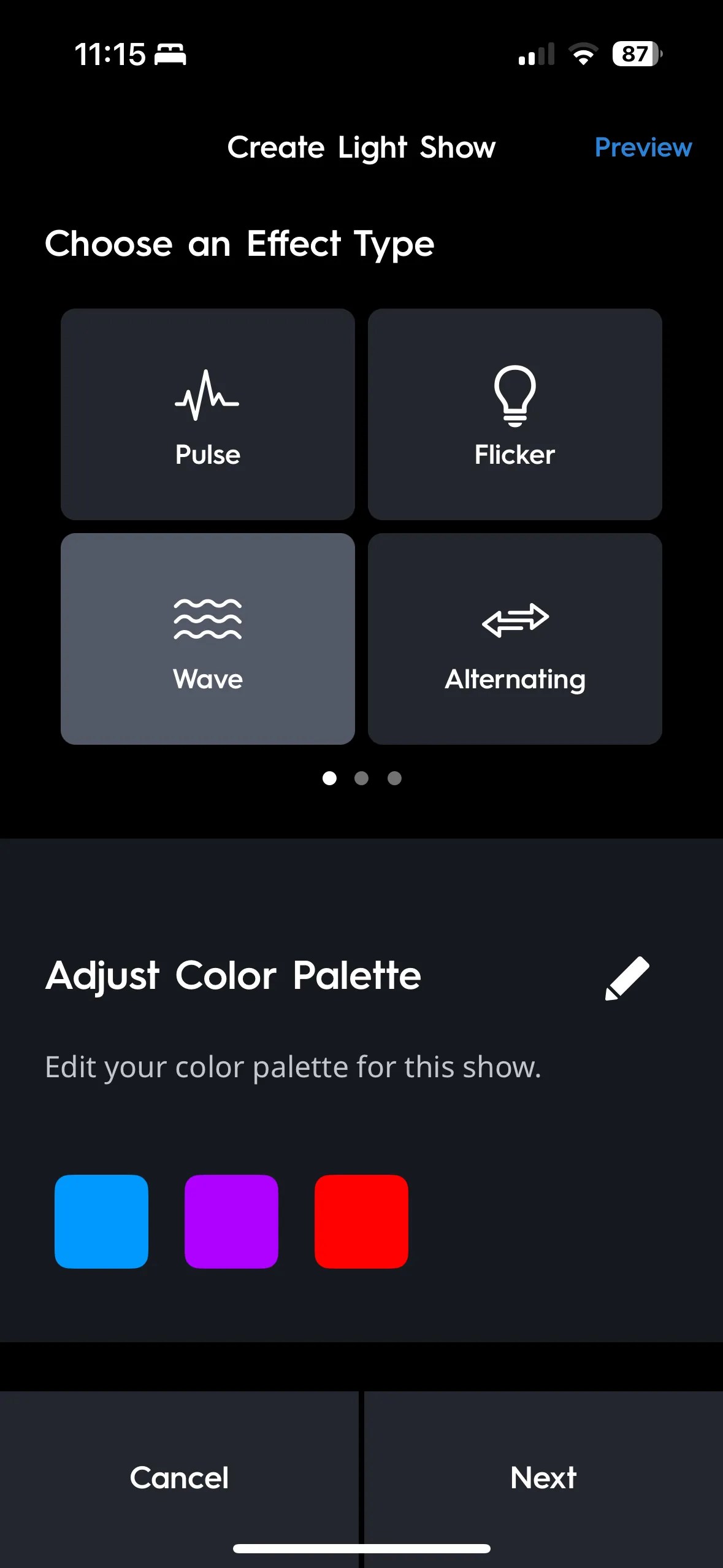This screenshot has height=1568, width=723.
Task: Tap the blue color swatch
Action: 102,1221
